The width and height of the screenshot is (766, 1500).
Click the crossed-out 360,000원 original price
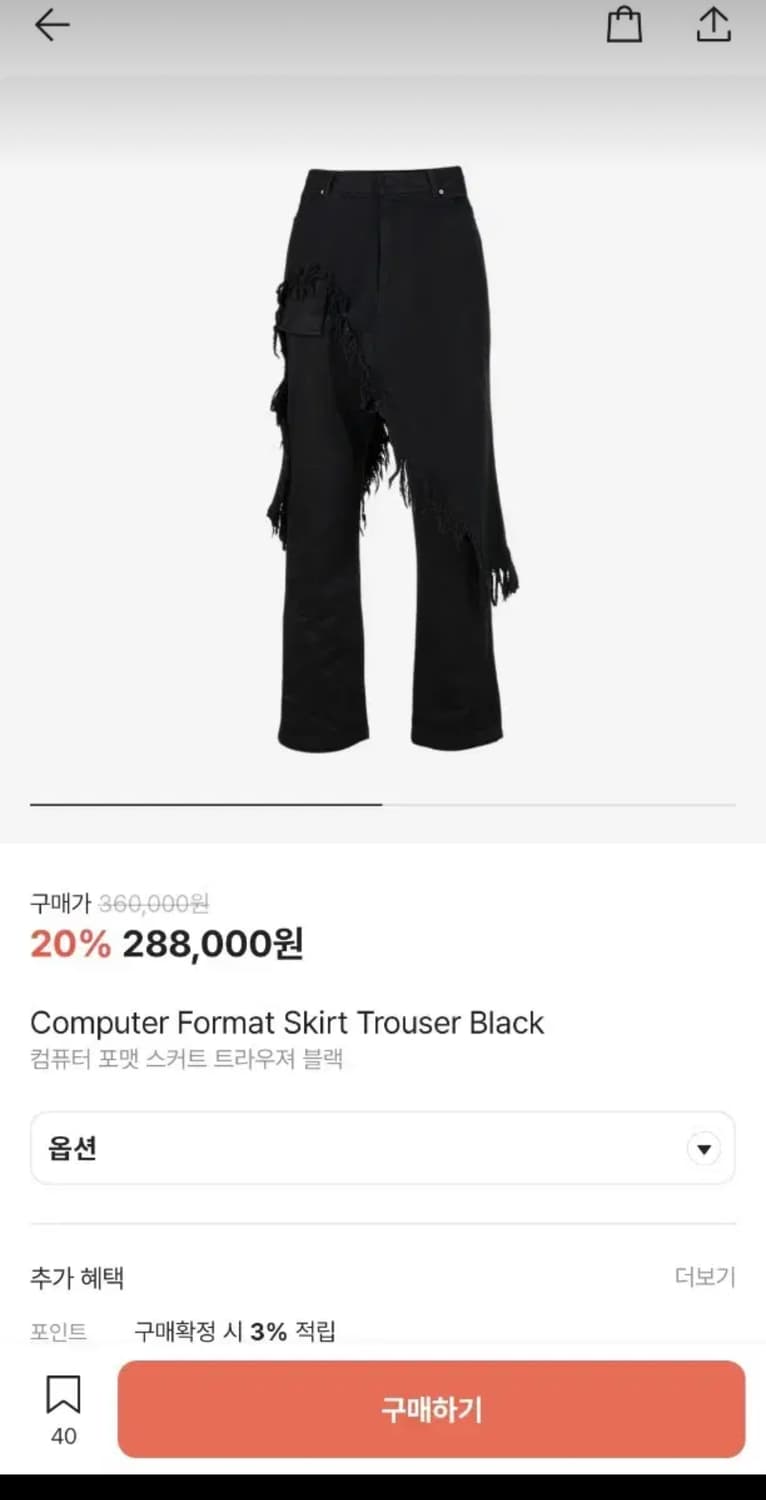coord(153,901)
